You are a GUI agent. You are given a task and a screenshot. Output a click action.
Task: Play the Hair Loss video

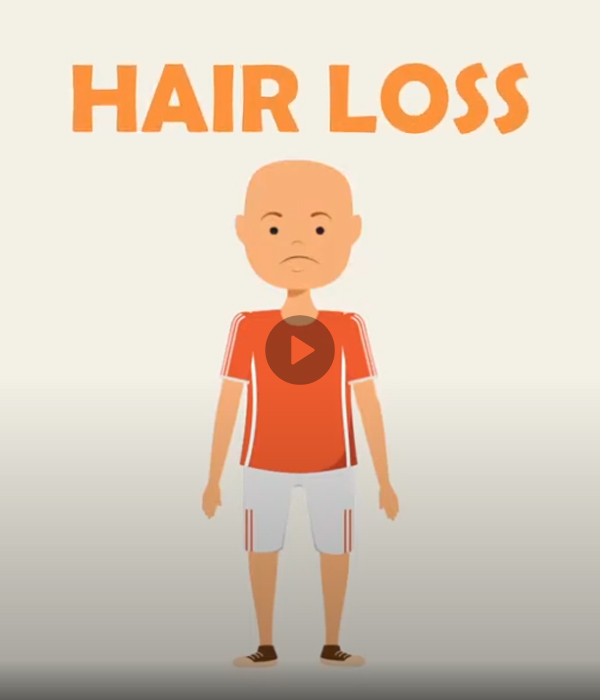[300, 350]
